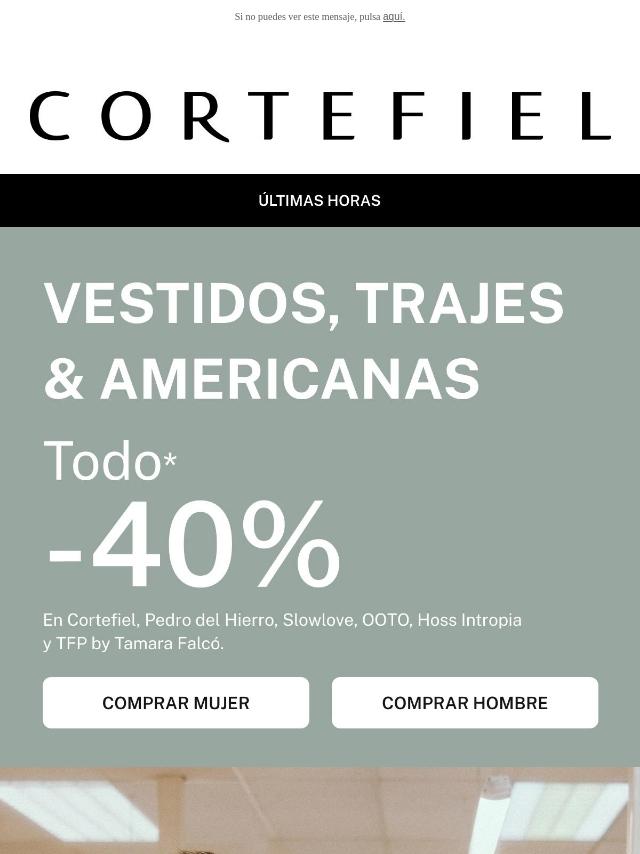Tap the Comprar Mujer button
Viewport: 640px width, 854px height.
click(176, 703)
